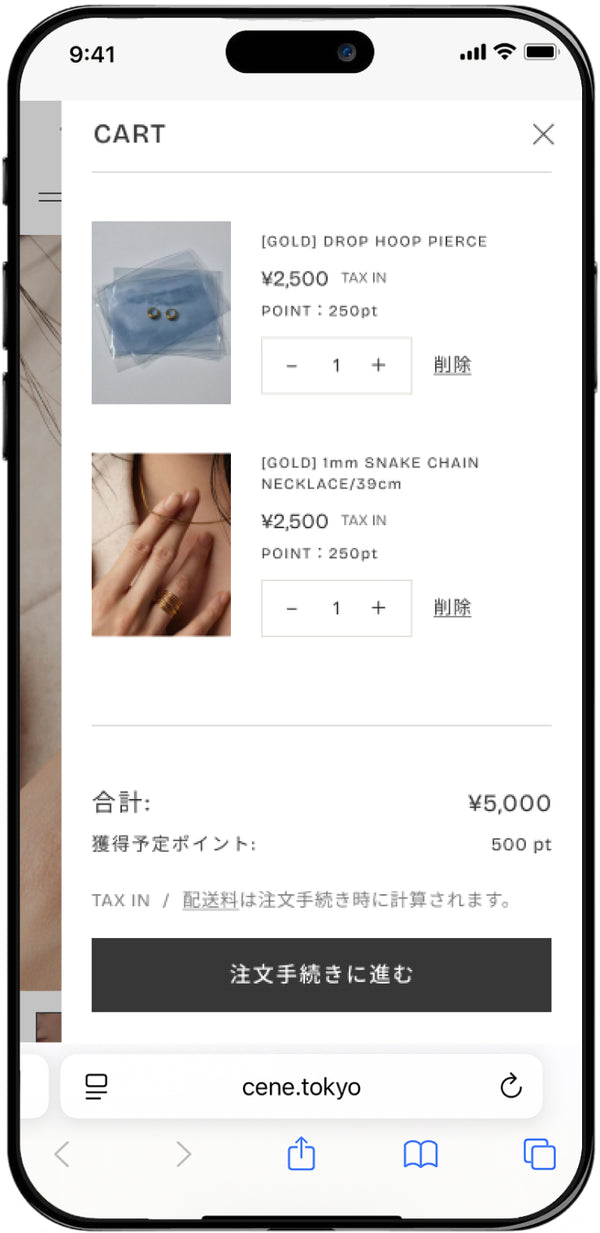Remove Snake Chain Necklace from cart
Screen dimensions: 600x1233
click(x=452, y=607)
